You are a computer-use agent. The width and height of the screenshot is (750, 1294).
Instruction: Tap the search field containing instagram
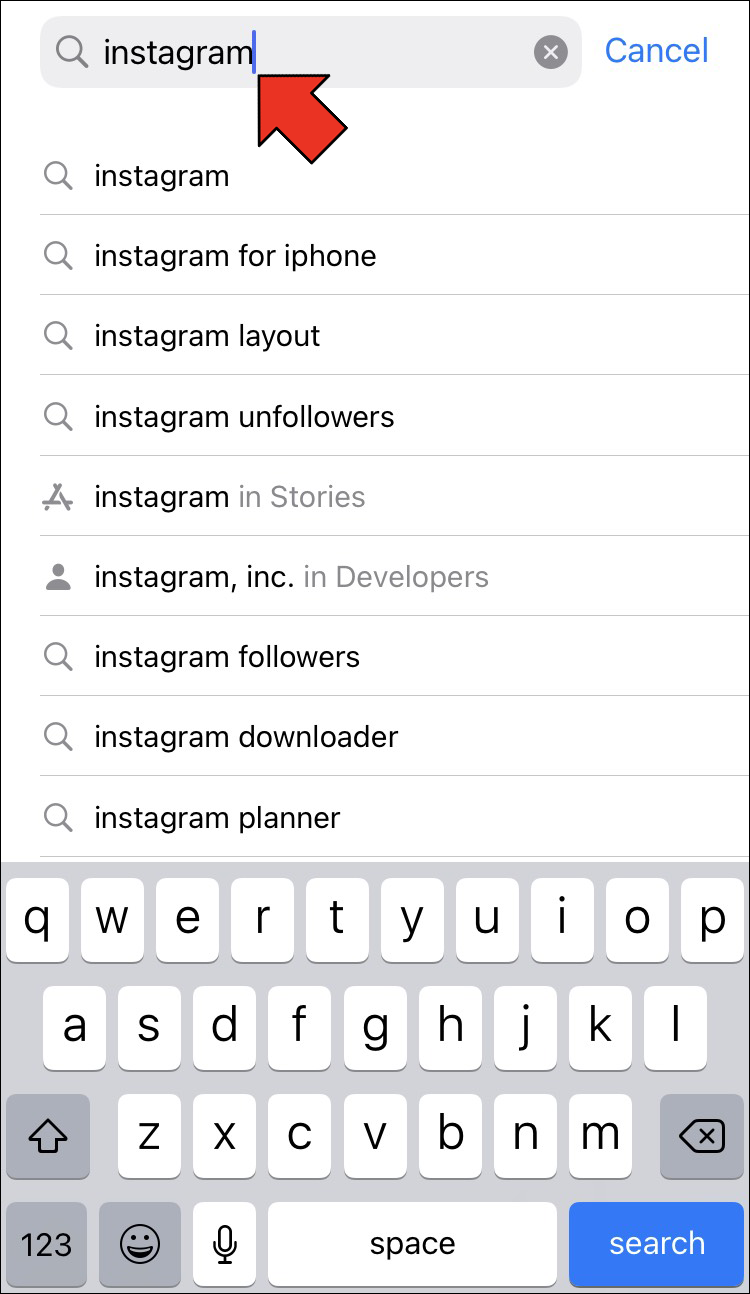tap(300, 51)
